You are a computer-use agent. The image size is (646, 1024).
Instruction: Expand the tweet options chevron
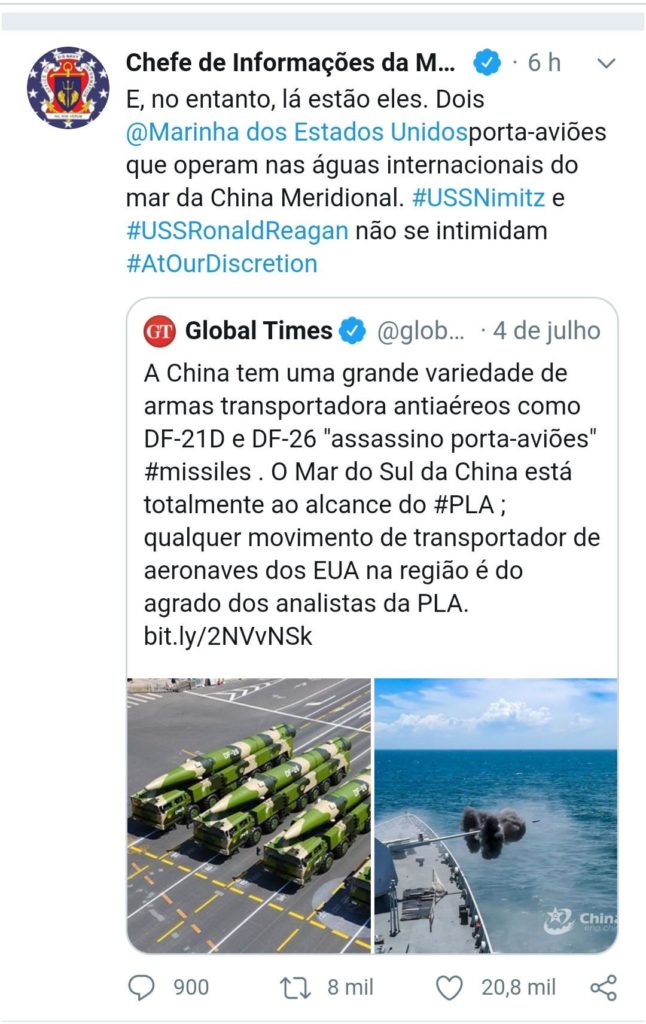coord(606,63)
